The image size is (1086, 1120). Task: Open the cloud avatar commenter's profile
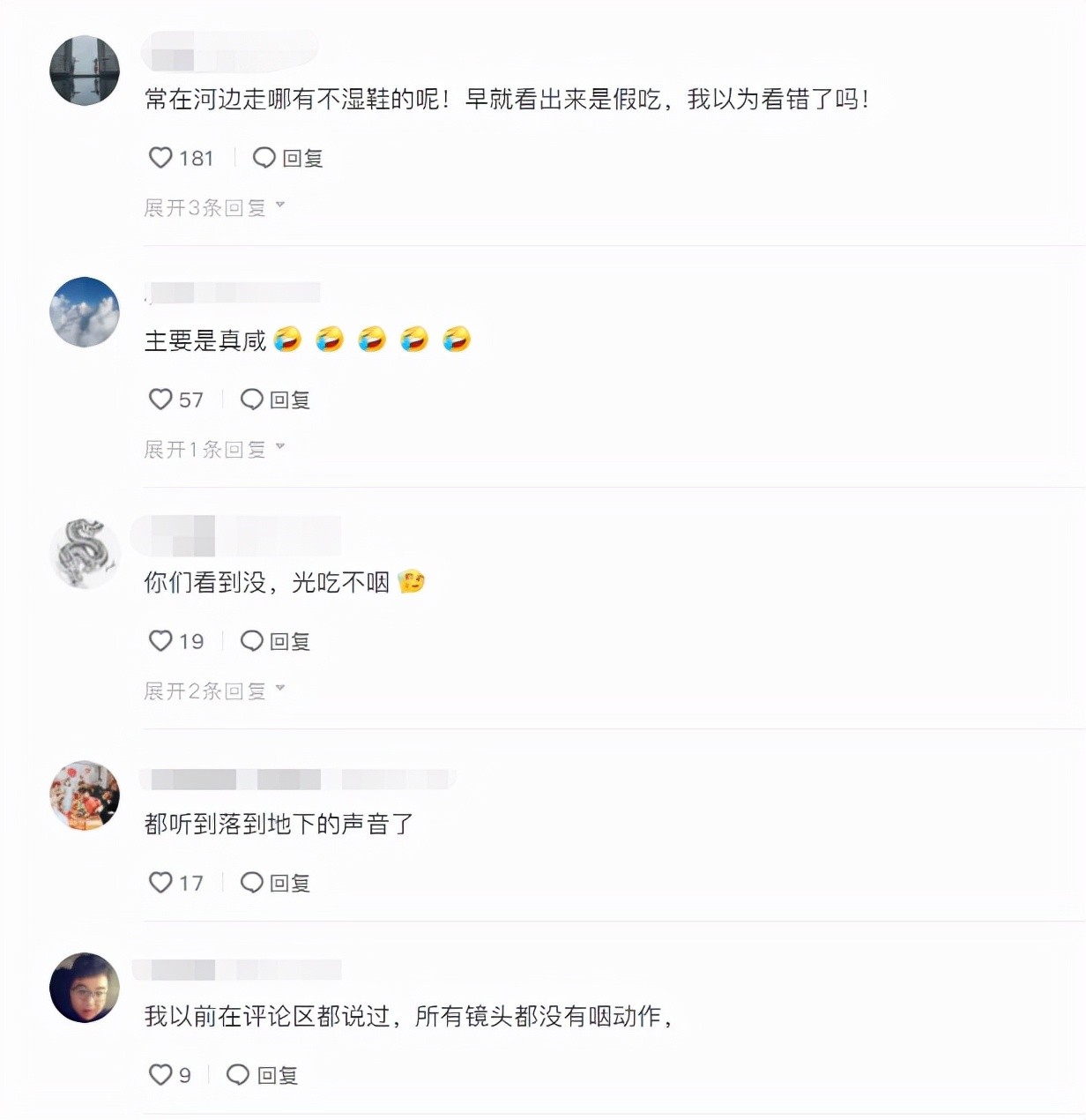point(85,312)
